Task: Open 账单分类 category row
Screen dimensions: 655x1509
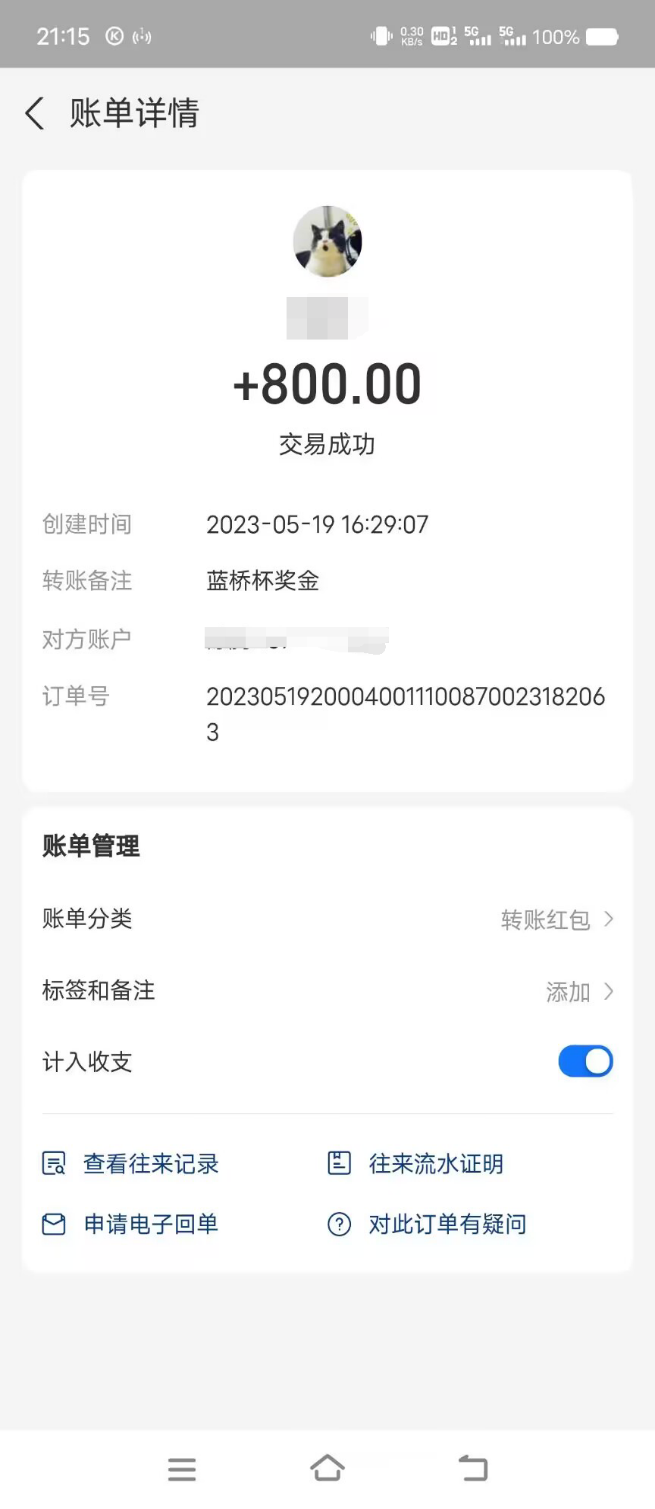Action: tap(327, 919)
